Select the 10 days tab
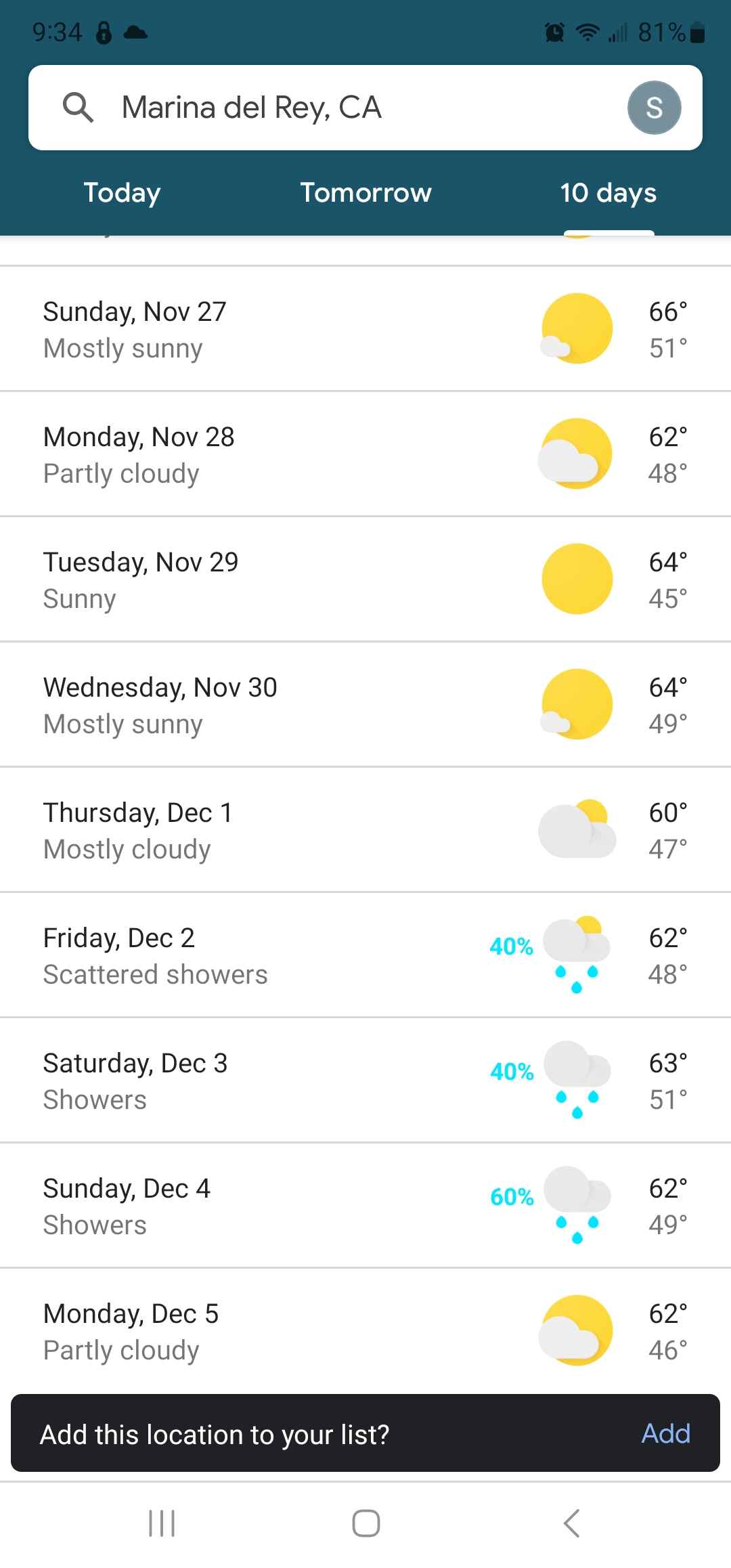Viewport: 731px width, 1568px height. [608, 193]
